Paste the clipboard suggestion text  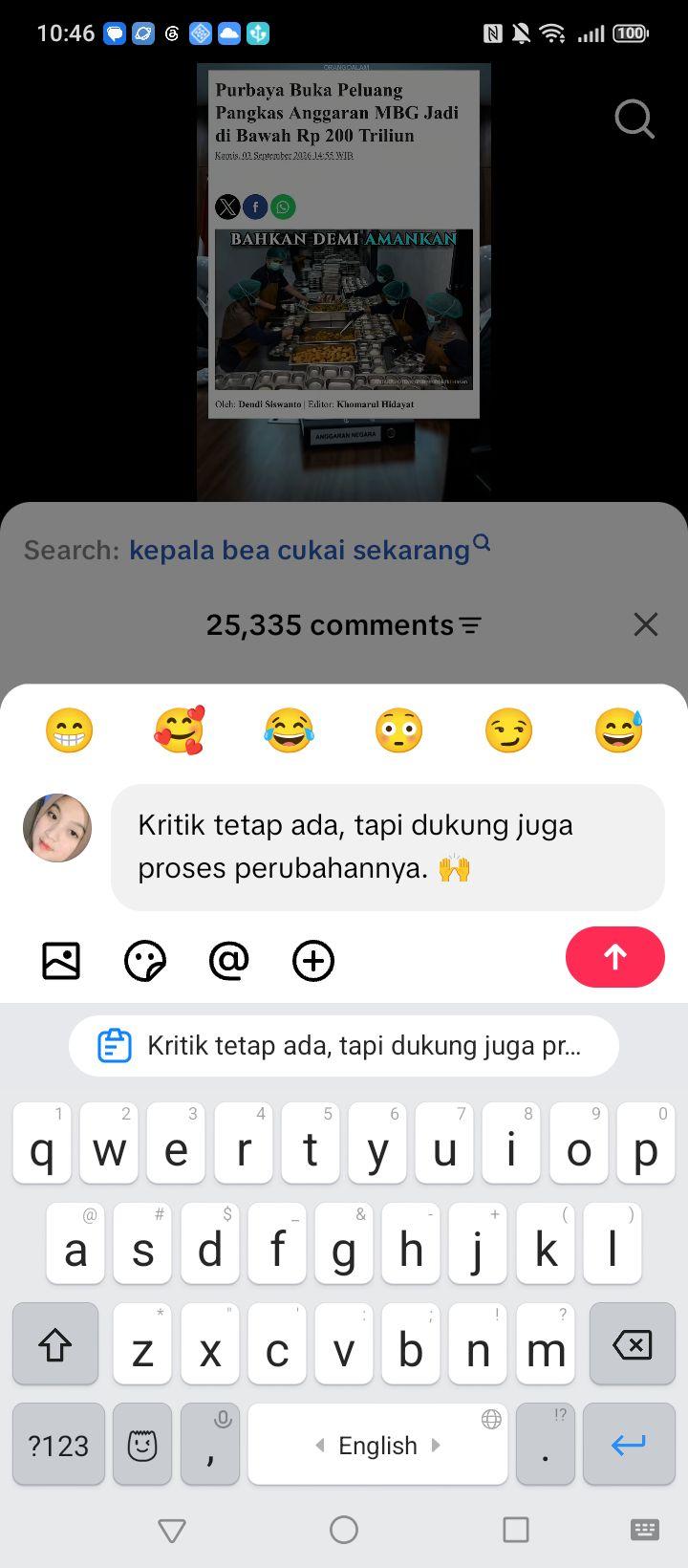344,1045
